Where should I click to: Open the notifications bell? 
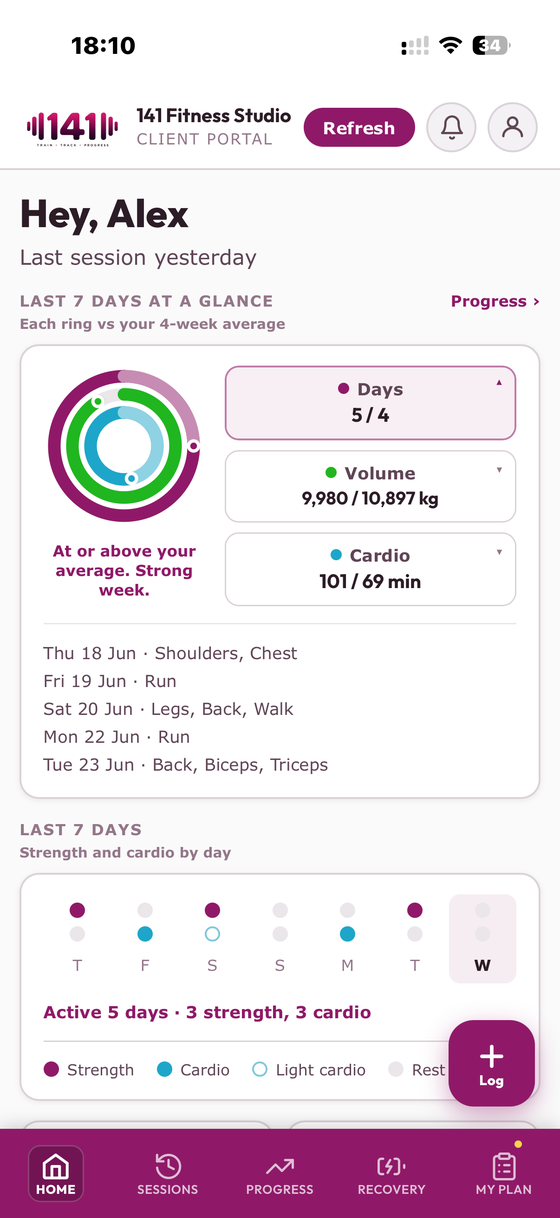[x=452, y=128]
